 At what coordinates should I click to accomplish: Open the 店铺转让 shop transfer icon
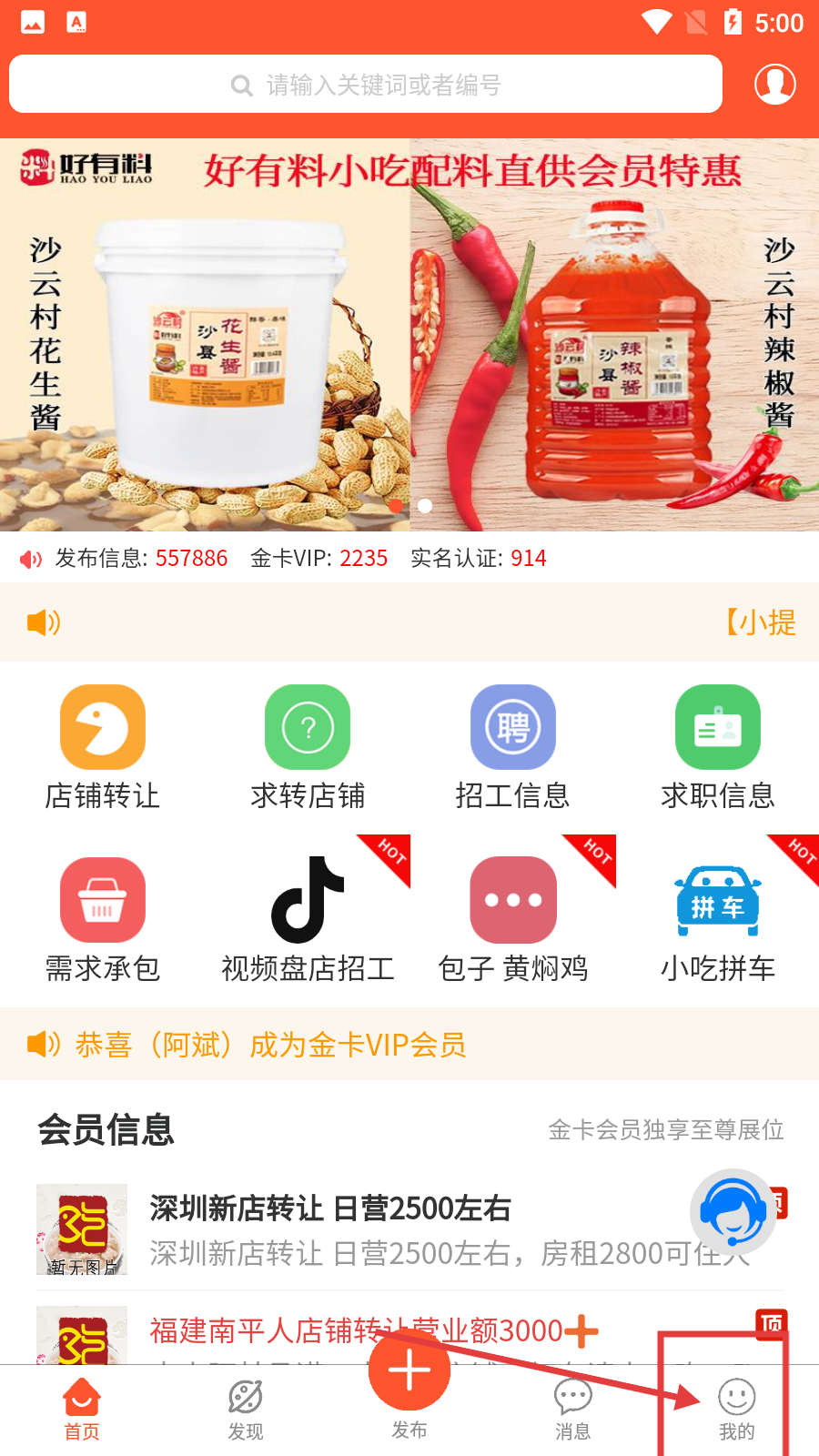[x=103, y=727]
